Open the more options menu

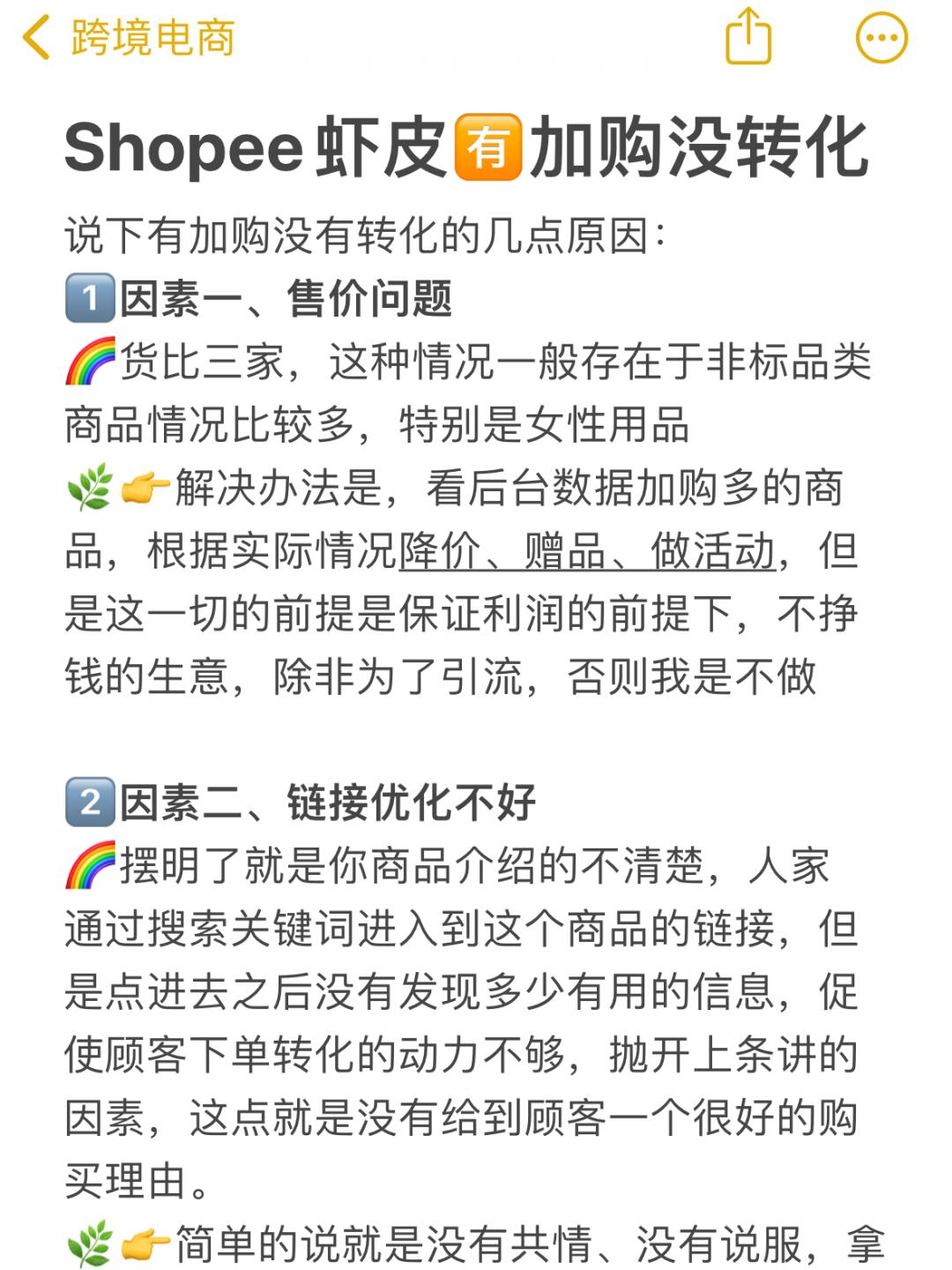pos(881,38)
